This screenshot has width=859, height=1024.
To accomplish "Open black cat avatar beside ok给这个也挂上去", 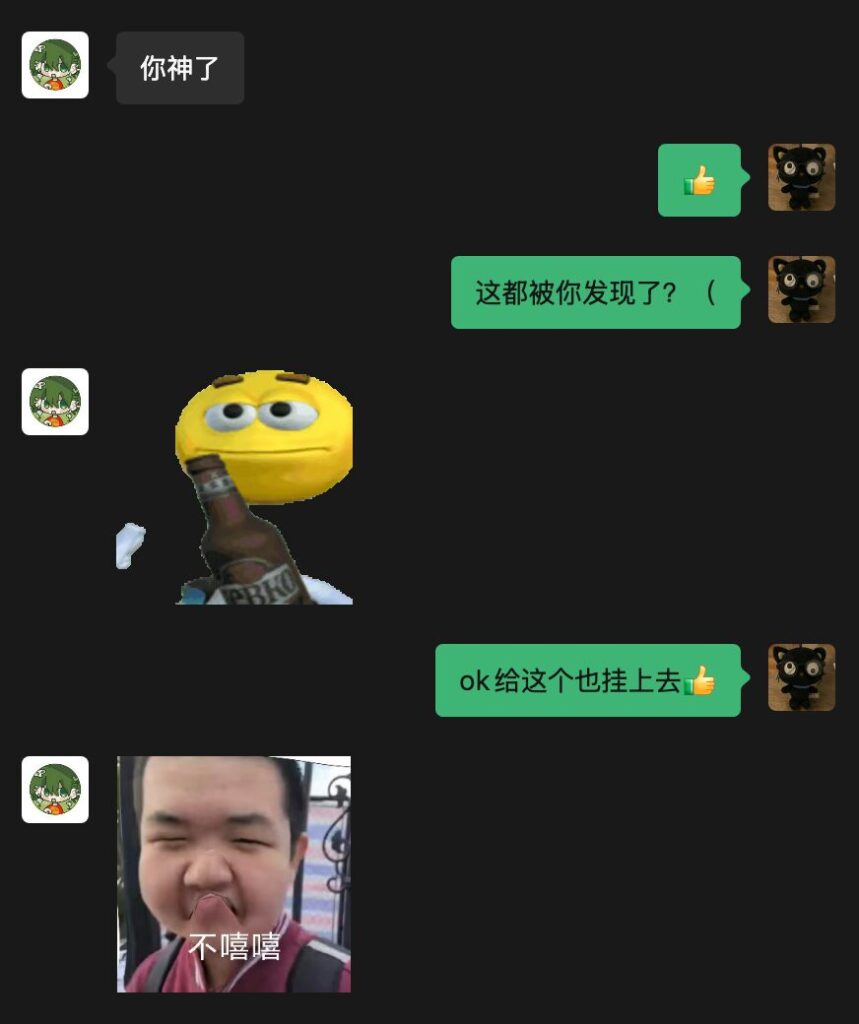I will [x=801, y=678].
